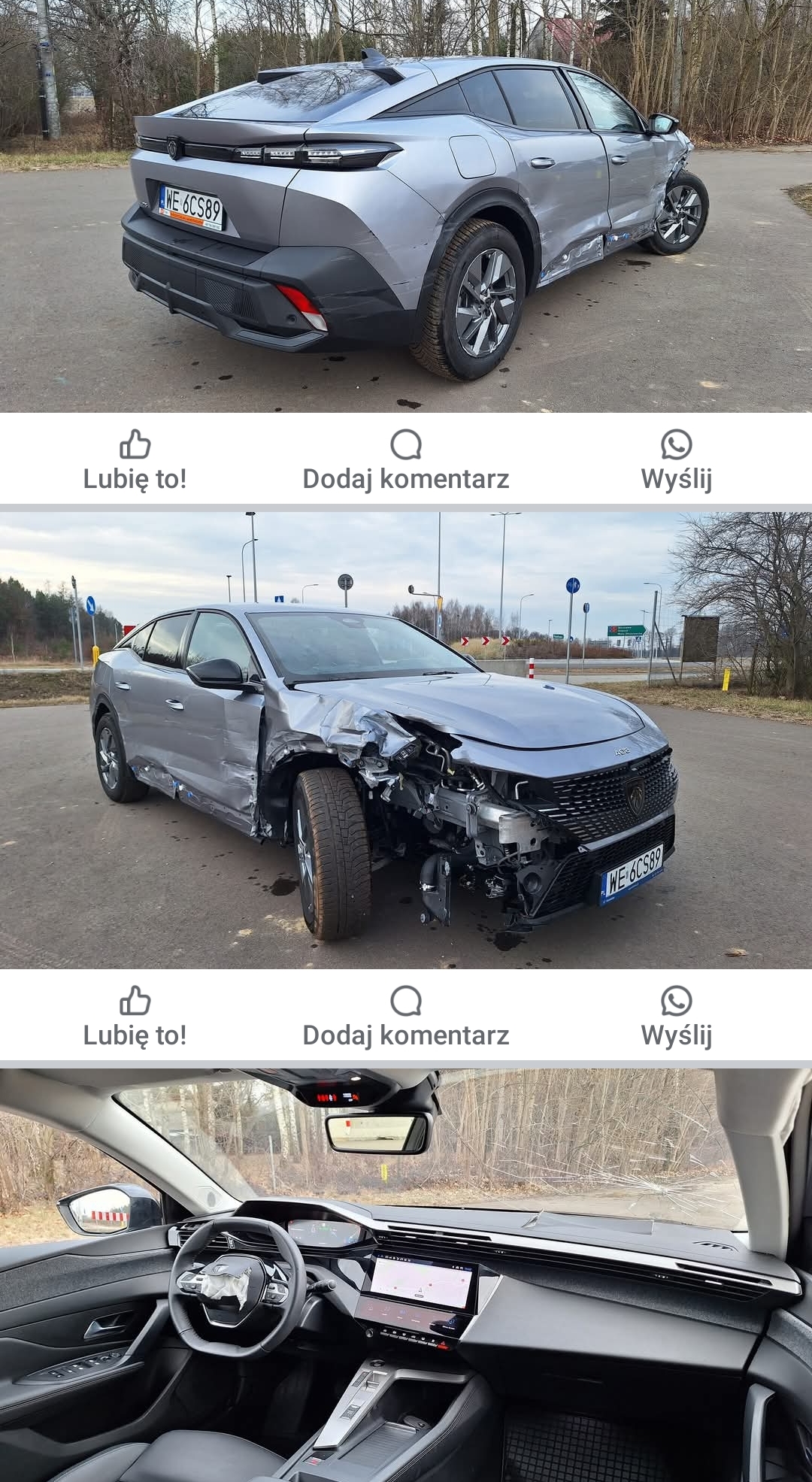Click the WhatsApp share icon under the front-damage photo
The width and height of the screenshot is (812, 1482).
(677, 1002)
